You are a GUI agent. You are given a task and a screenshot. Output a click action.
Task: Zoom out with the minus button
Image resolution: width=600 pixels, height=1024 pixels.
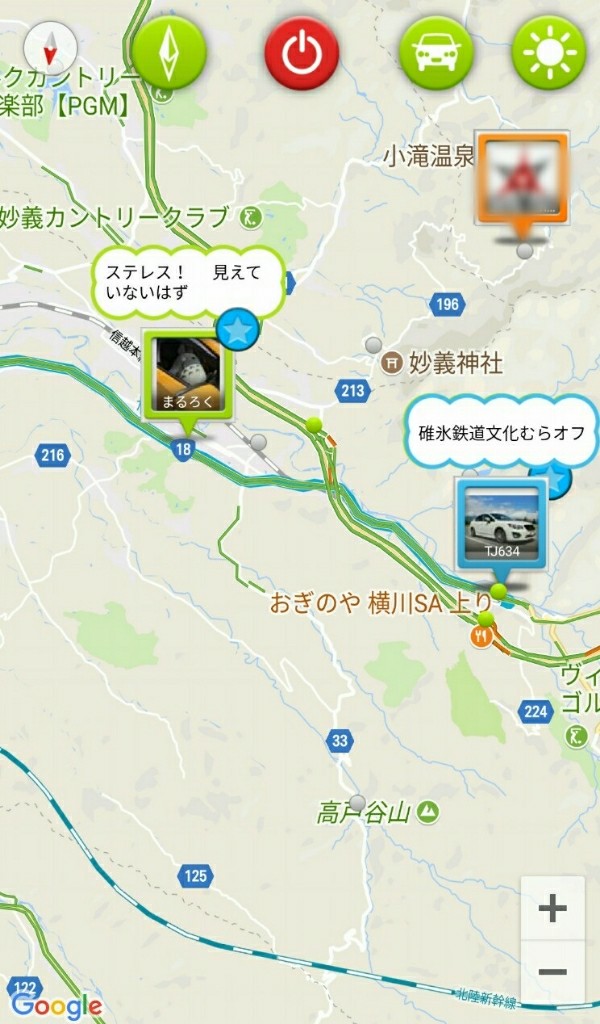click(552, 972)
